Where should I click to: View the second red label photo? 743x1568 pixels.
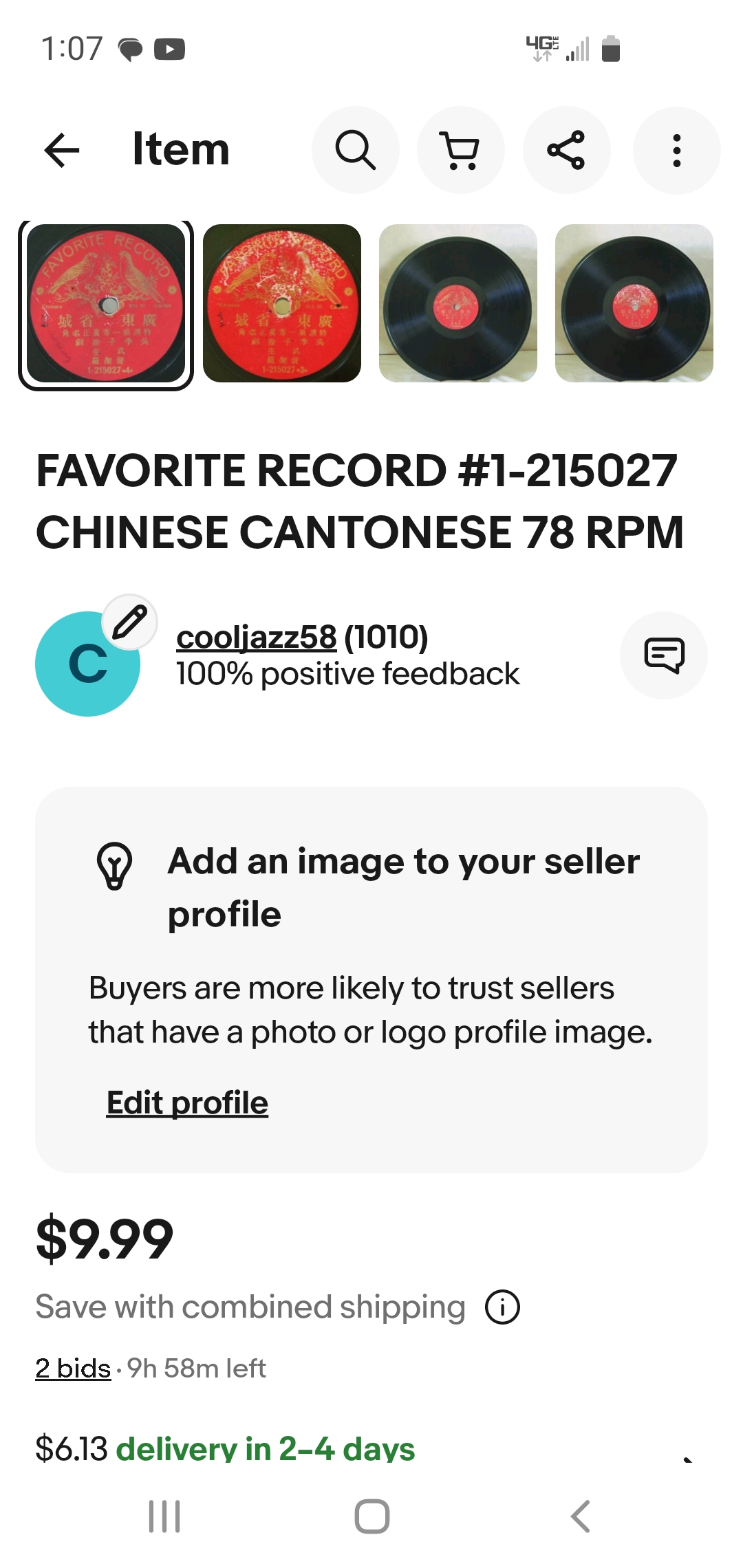(282, 303)
